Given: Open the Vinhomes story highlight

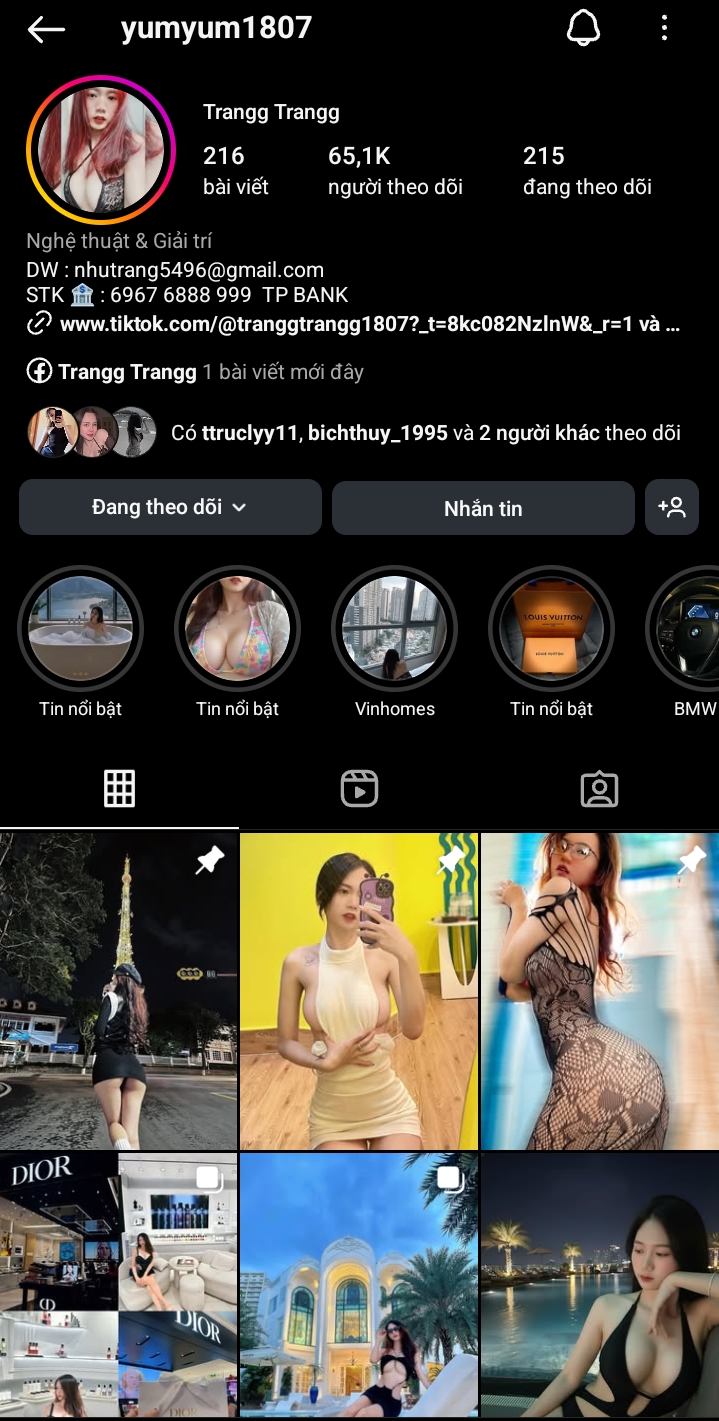Looking at the screenshot, I should click(x=394, y=630).
